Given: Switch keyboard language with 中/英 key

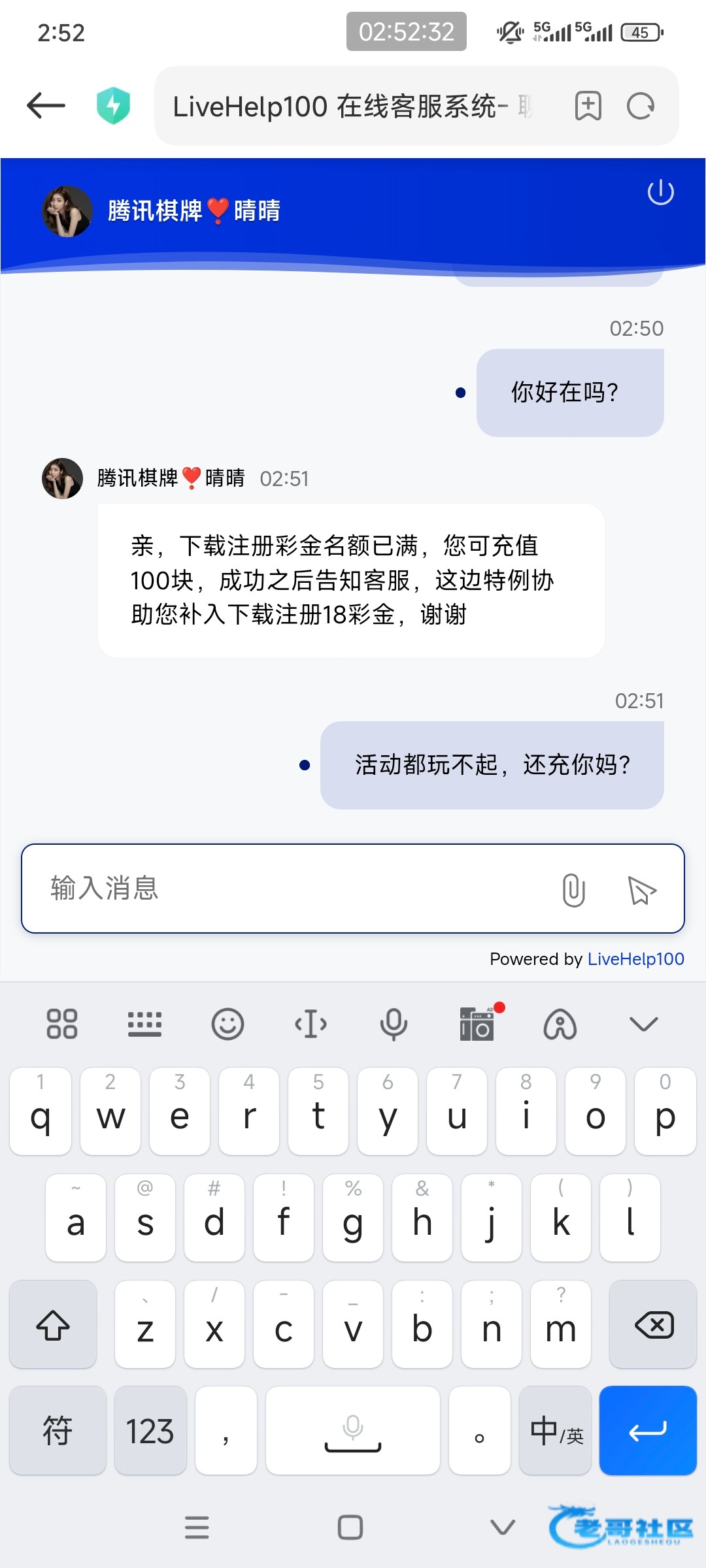Looking at the screenshot, I should (x=557, y=1431).
